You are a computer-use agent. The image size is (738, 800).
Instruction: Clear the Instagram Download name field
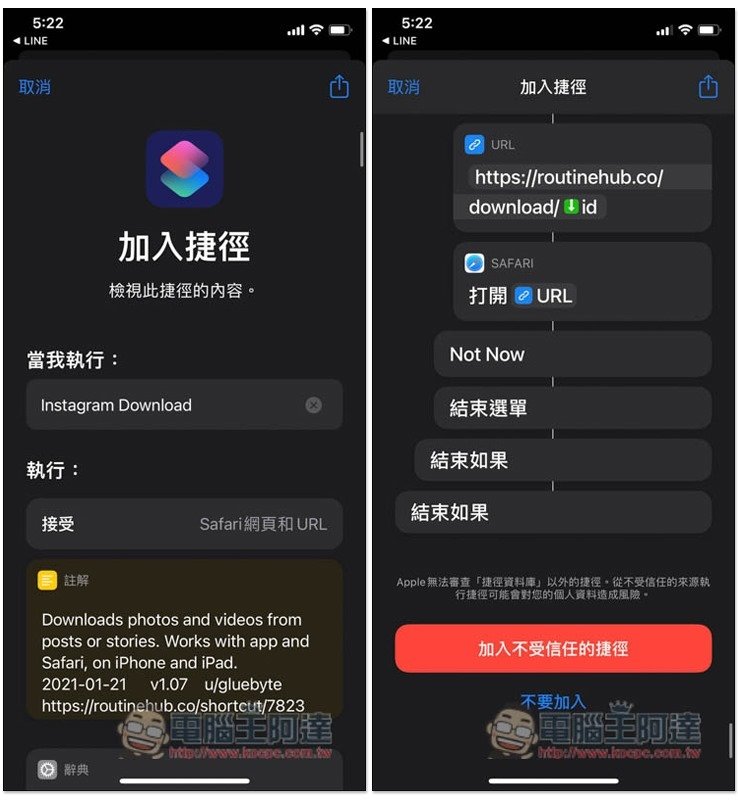pos(313,405)
